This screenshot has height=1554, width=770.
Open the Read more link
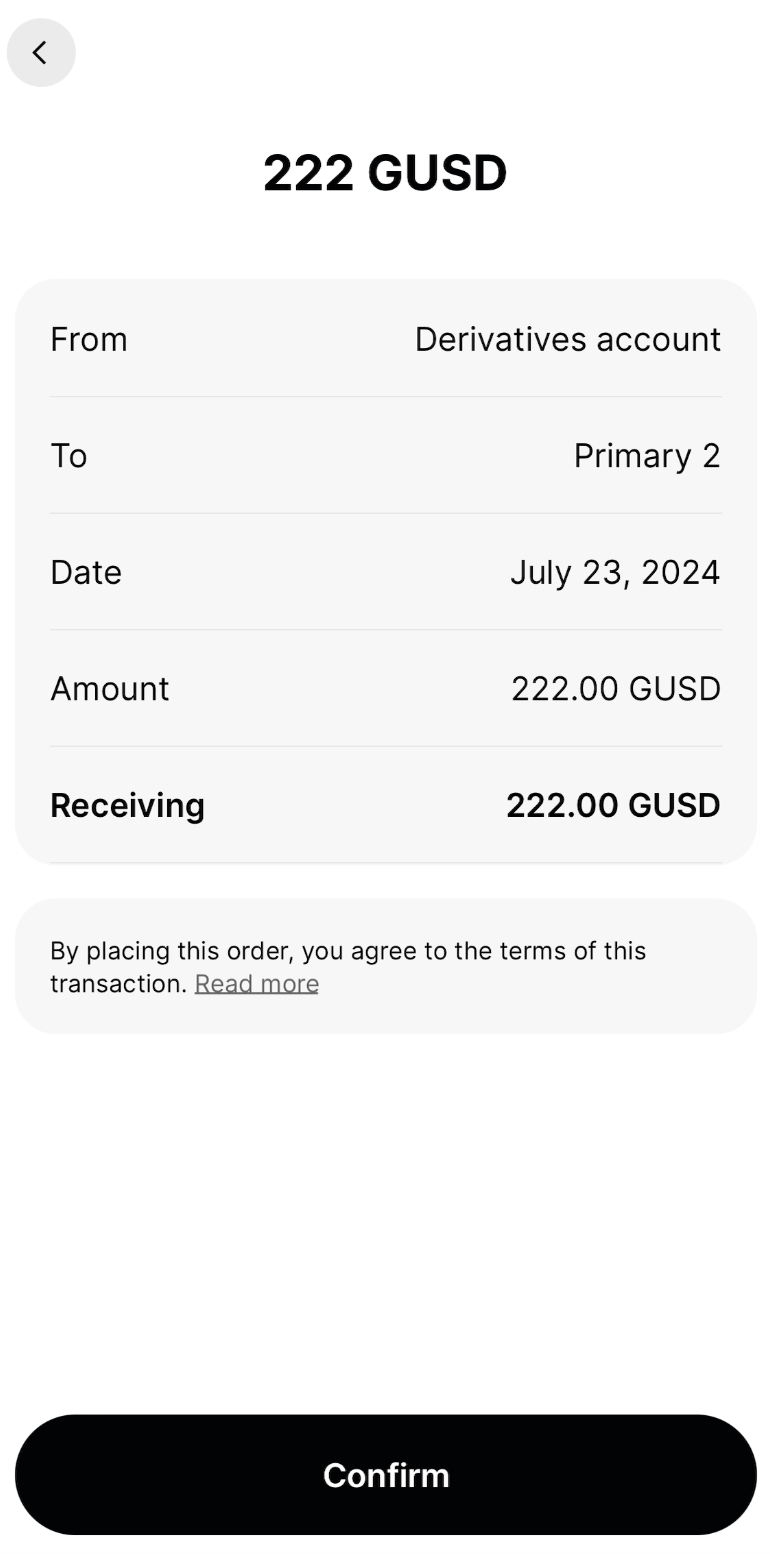(256, 983)
